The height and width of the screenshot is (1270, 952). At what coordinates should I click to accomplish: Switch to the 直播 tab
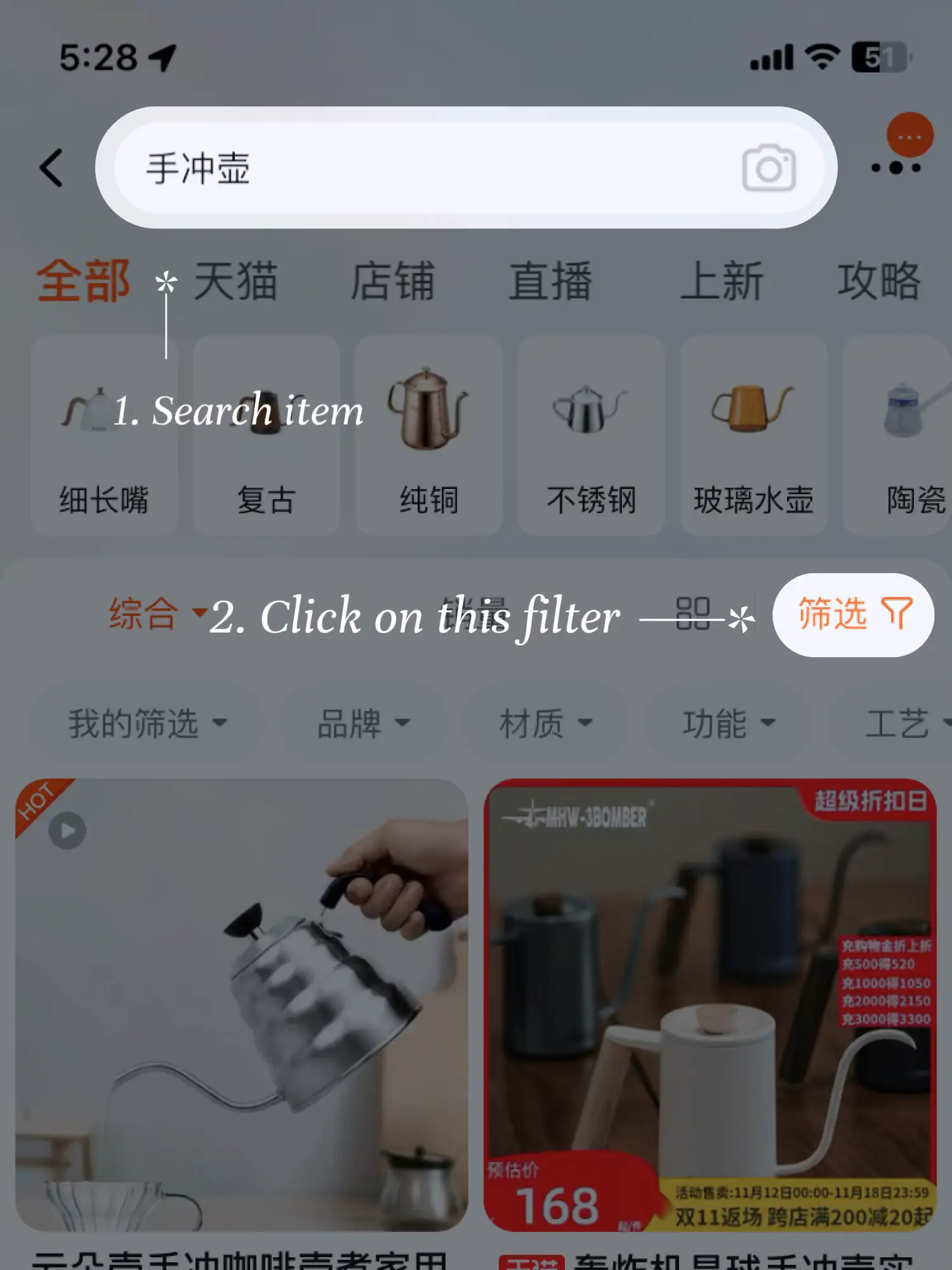click(550, 281)
